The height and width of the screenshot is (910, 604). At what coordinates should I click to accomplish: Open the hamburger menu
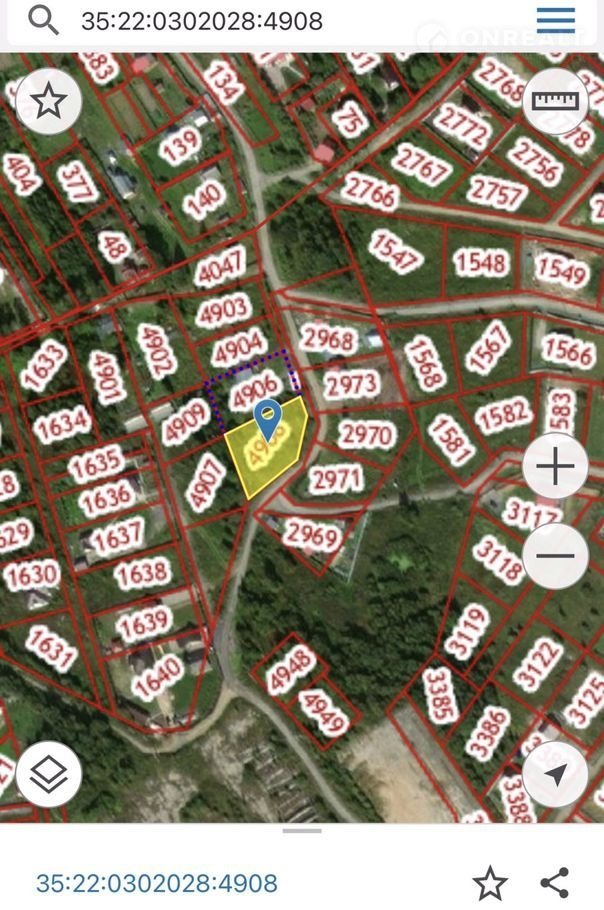(556, 20)
